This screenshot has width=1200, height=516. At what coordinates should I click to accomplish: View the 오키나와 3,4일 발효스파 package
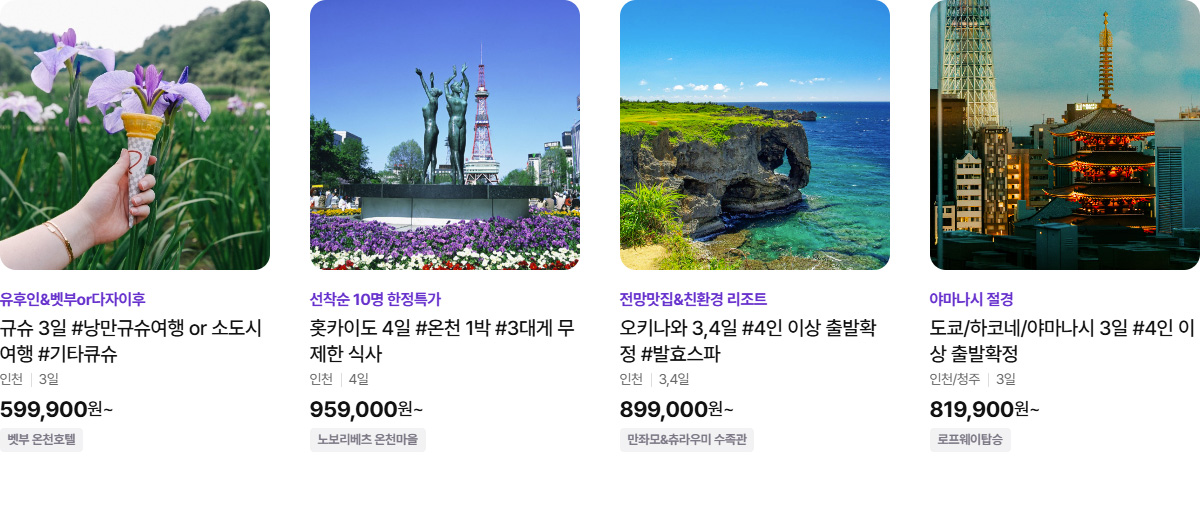tap(750, 341)
